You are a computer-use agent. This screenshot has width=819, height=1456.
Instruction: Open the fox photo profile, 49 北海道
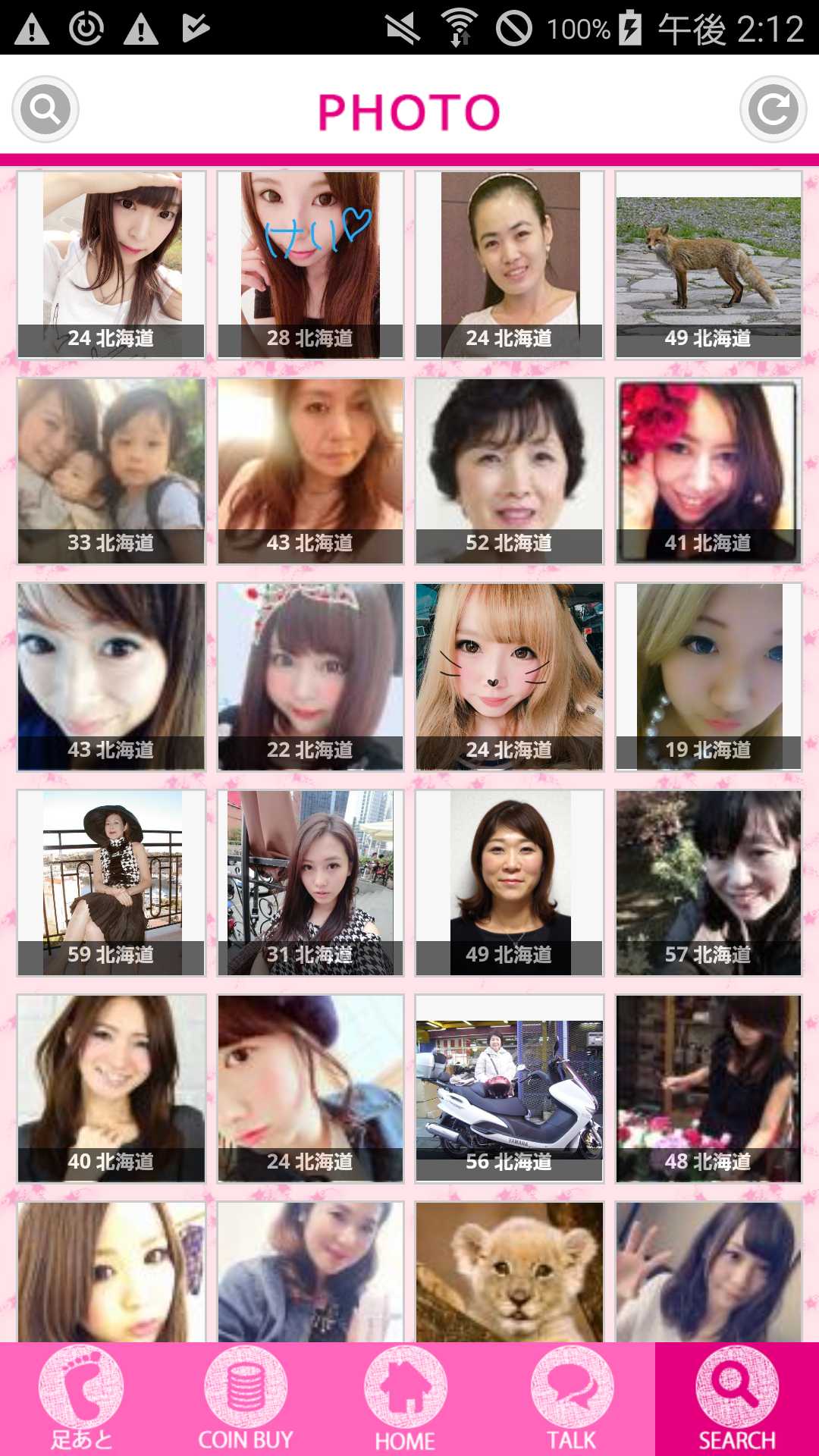coord(708,264)
